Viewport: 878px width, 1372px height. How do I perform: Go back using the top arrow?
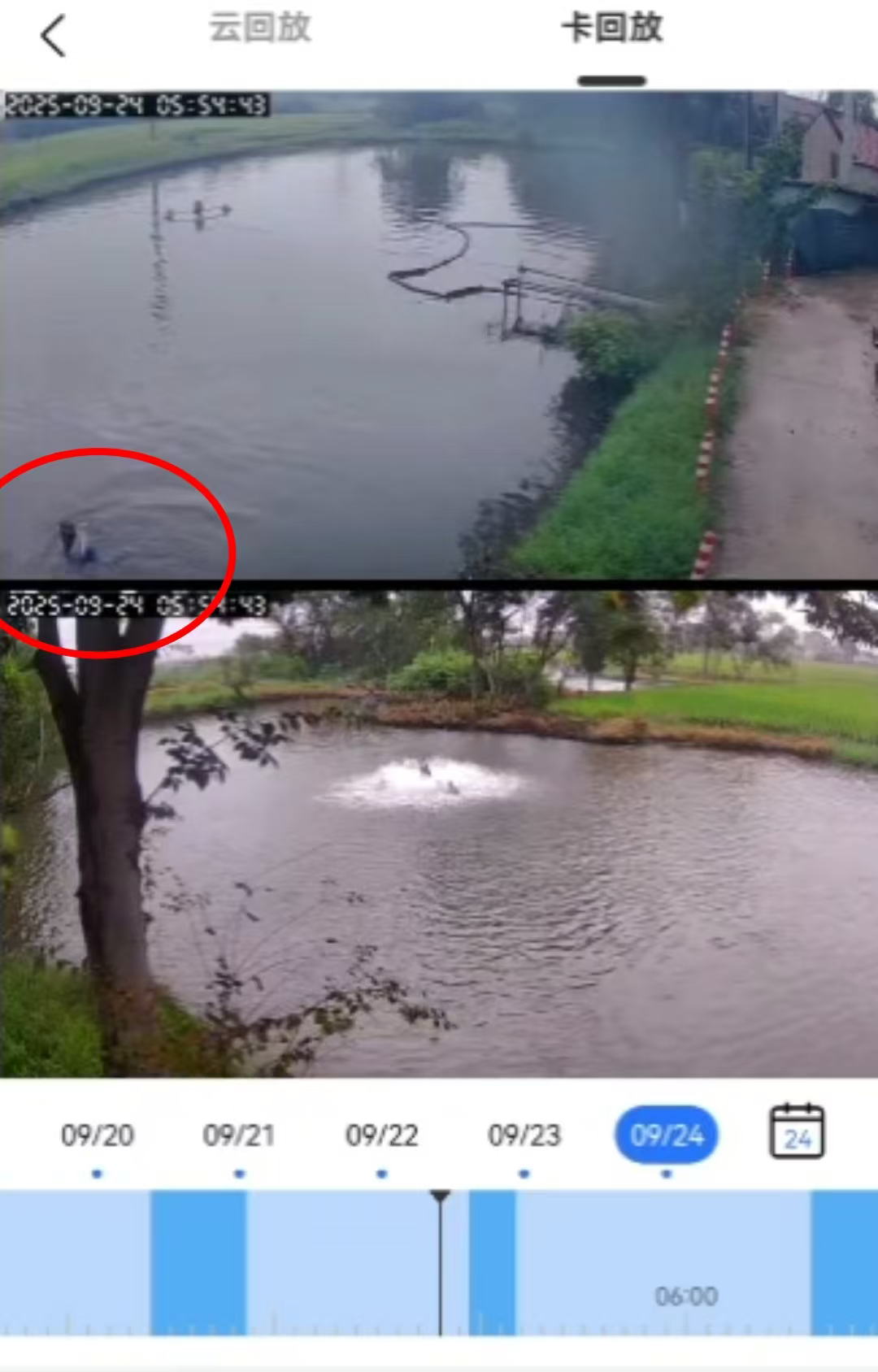(x=53, y=37)
